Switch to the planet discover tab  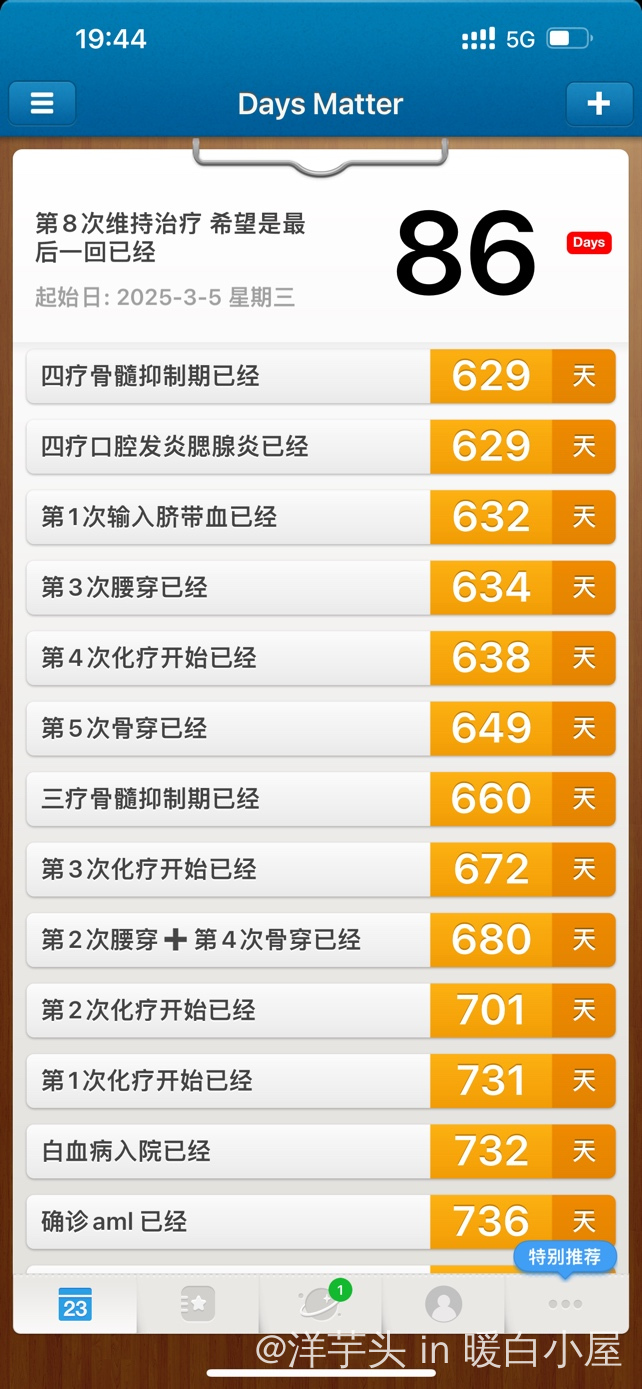pos(321,1304)
